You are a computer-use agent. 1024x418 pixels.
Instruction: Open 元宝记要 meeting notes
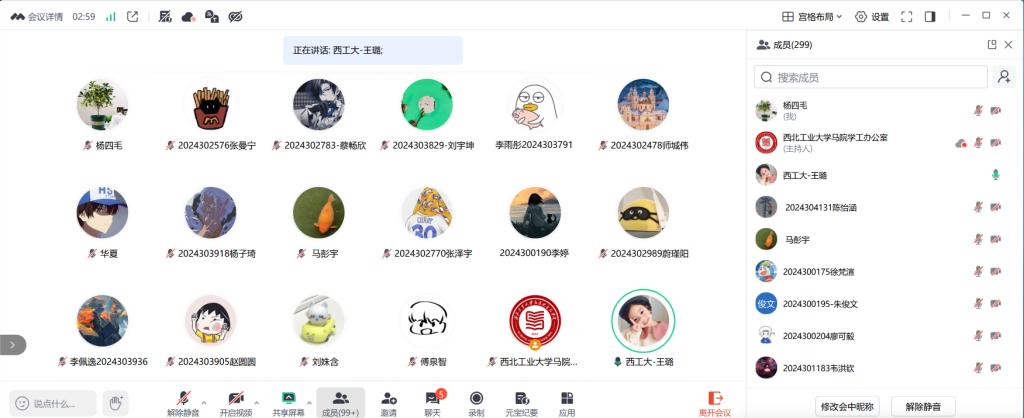click(521, 402)
